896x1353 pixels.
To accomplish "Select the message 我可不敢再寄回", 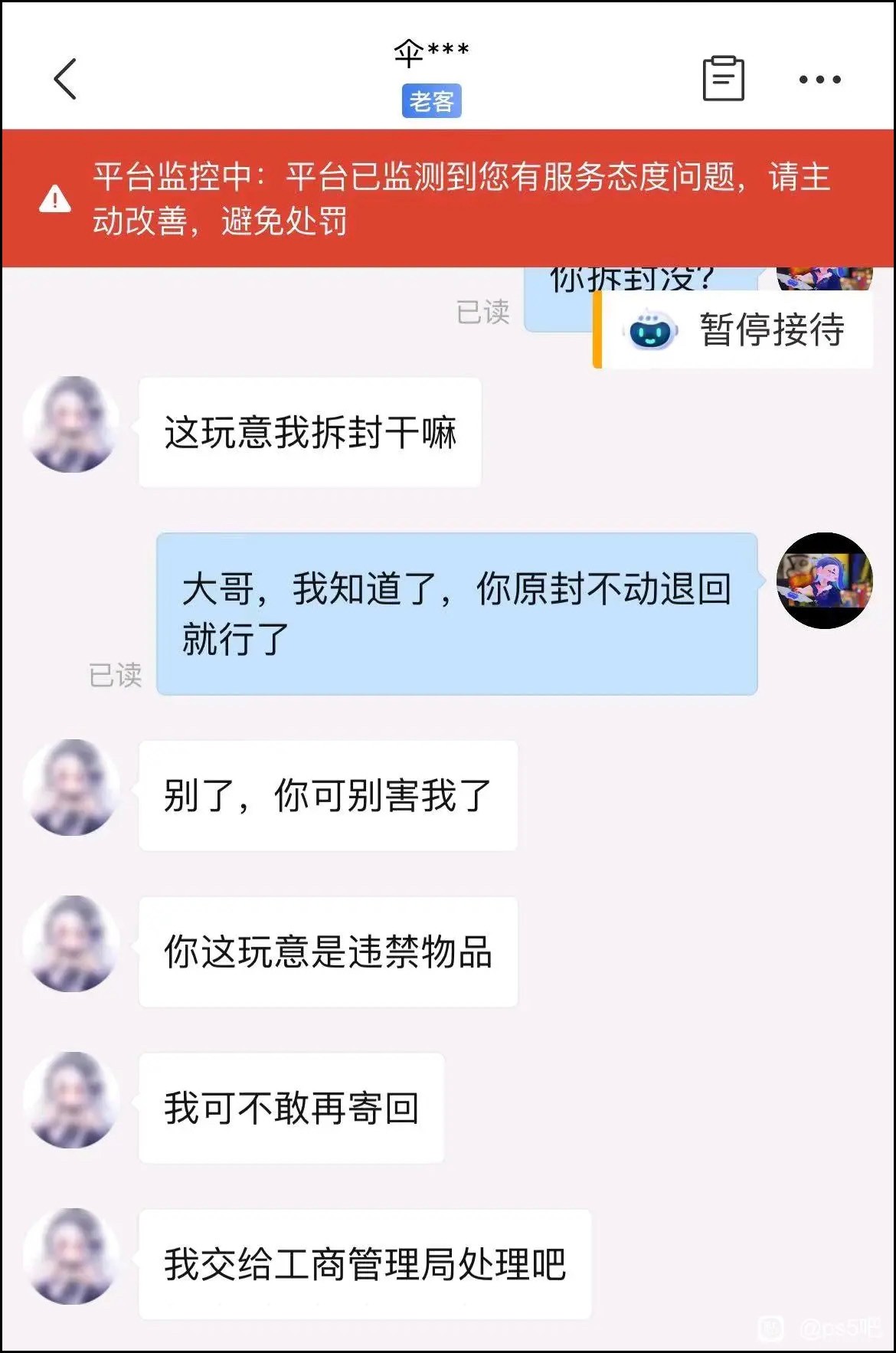I will pos(292,1107).
